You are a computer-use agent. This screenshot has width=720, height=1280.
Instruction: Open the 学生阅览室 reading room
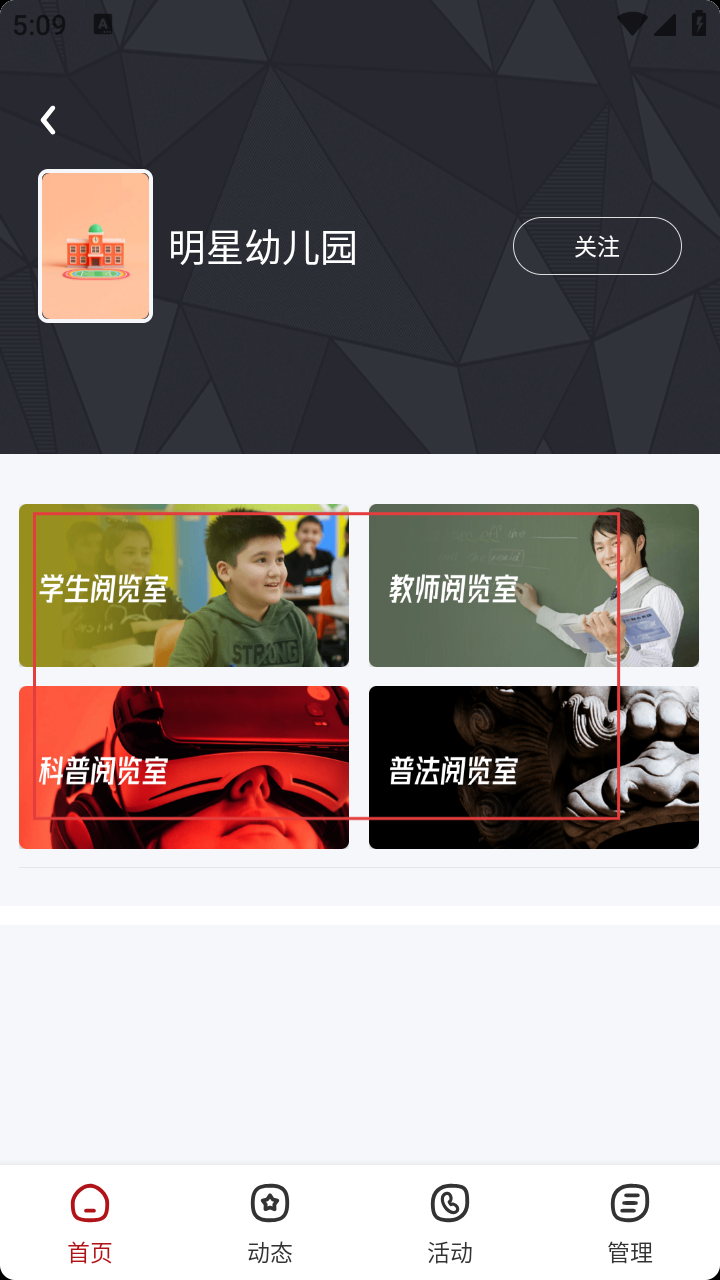pos(184,586)
